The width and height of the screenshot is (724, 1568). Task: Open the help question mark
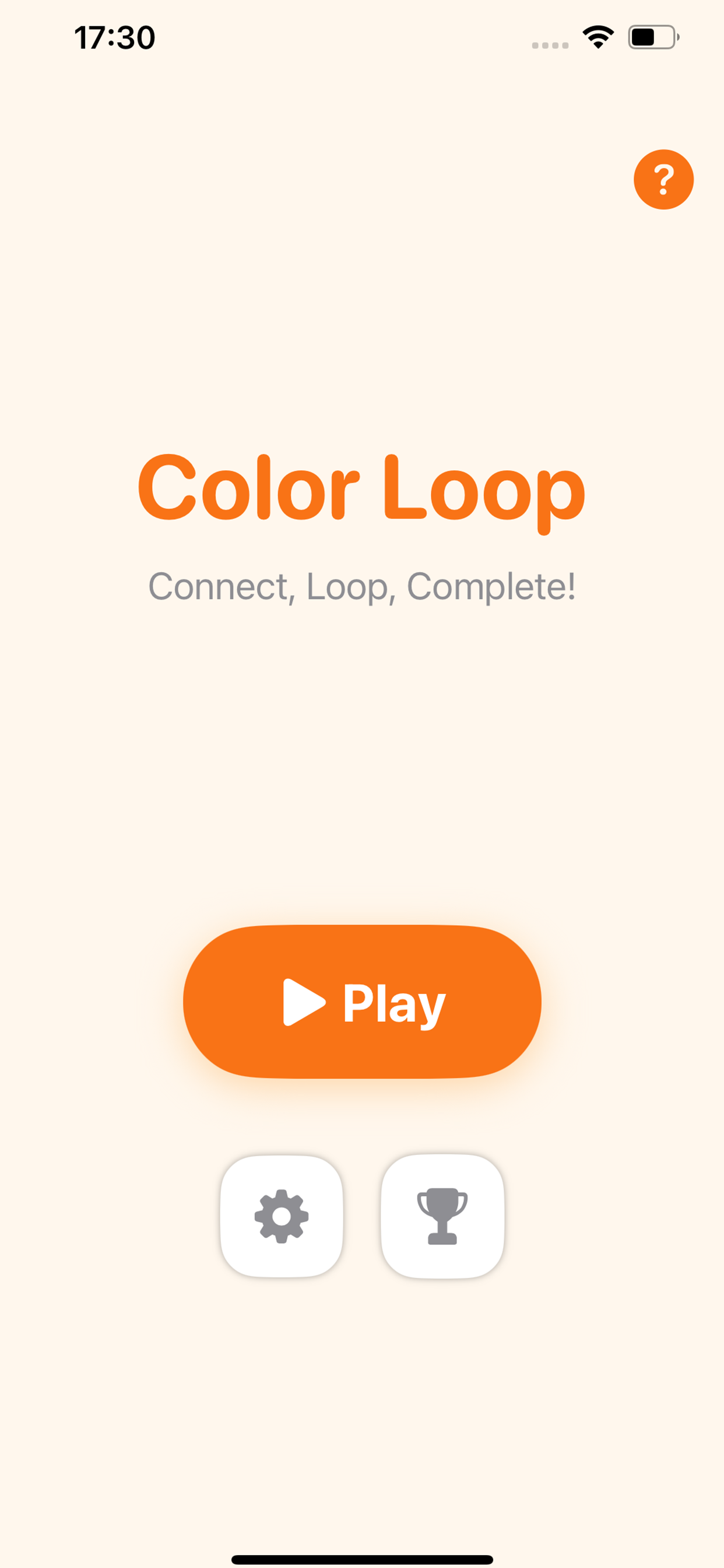(663, 180)
